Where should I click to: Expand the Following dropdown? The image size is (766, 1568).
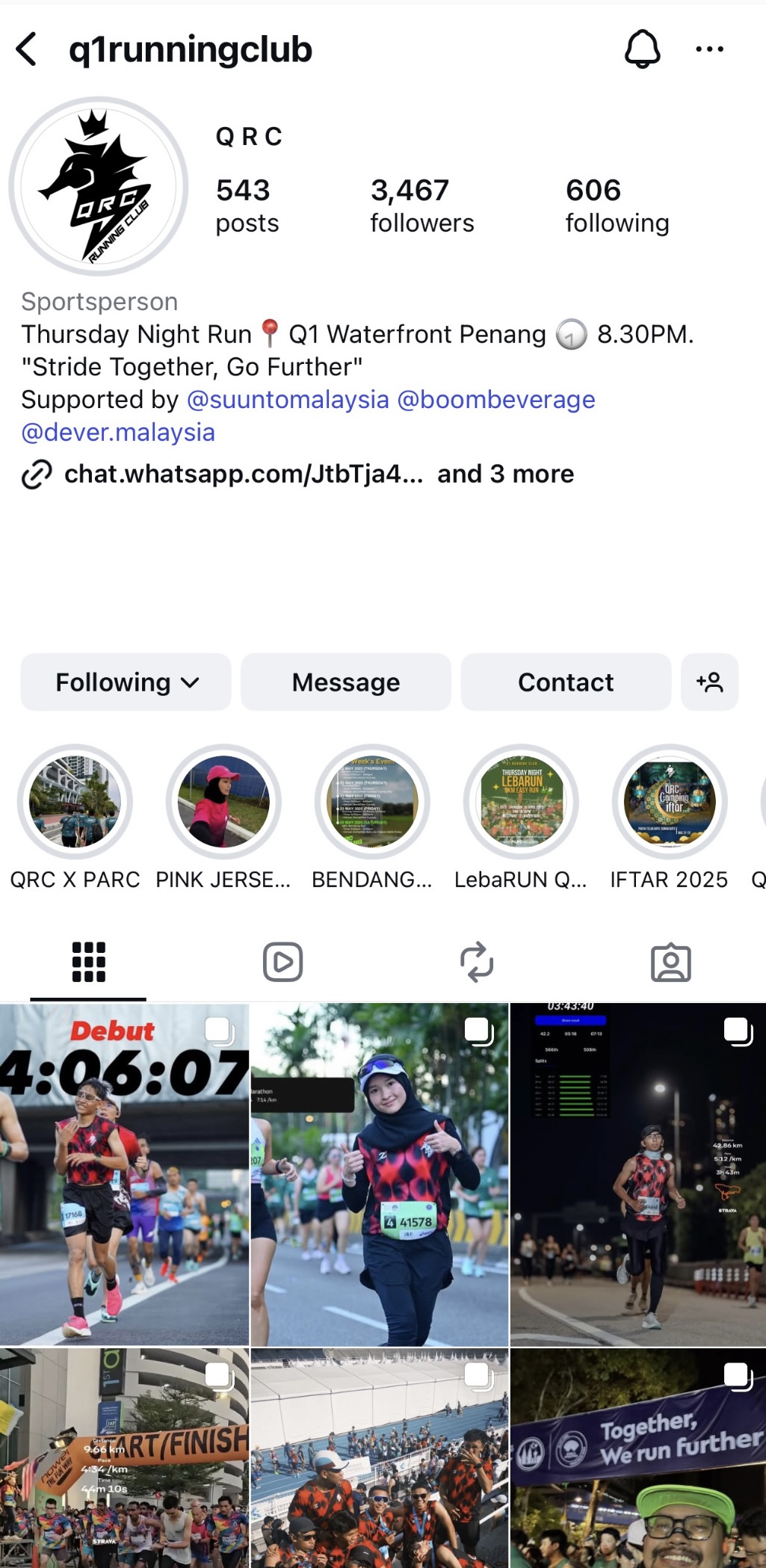click(126, 682)
